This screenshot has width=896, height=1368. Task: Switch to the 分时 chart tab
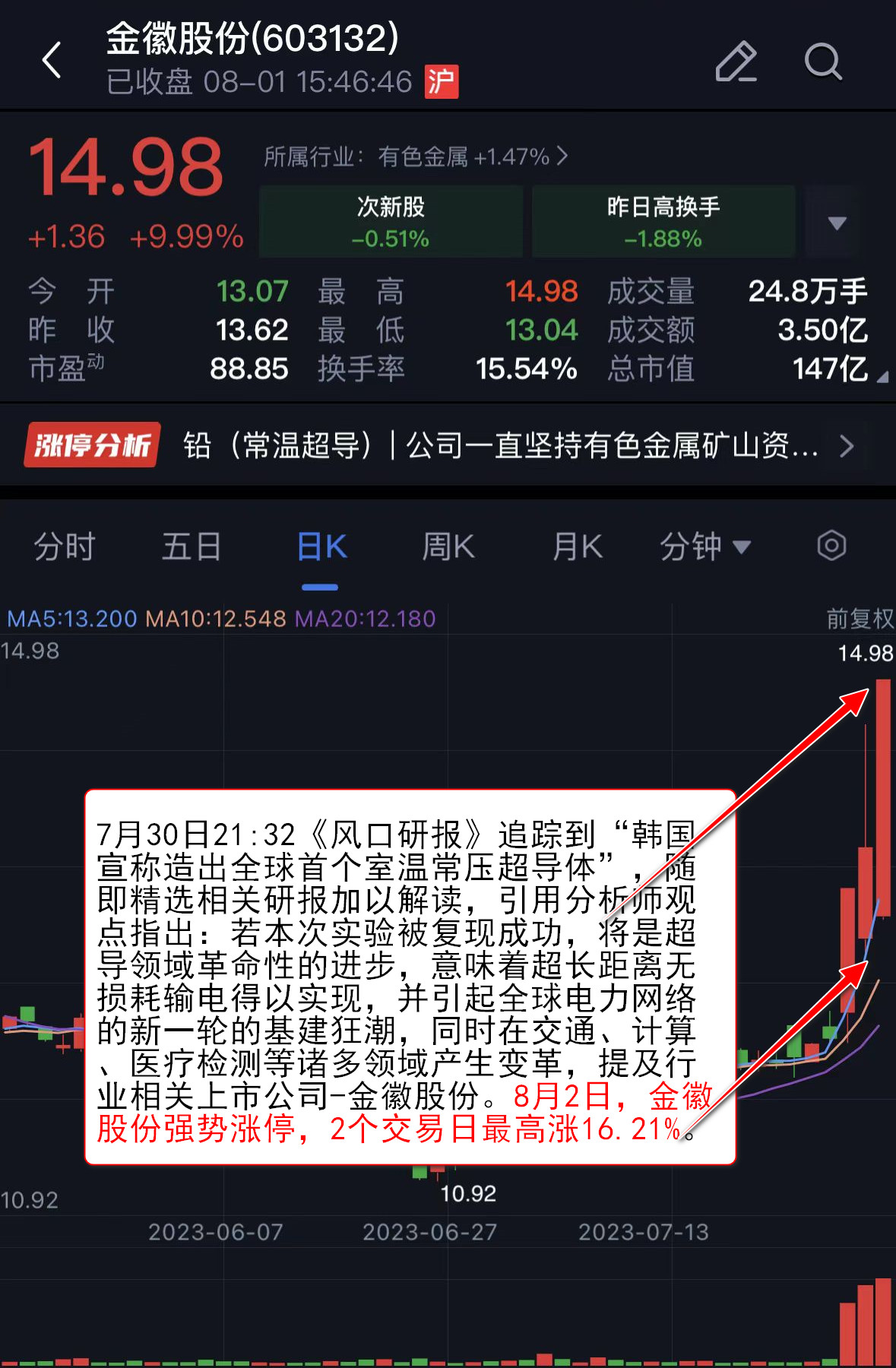(65, 546)
